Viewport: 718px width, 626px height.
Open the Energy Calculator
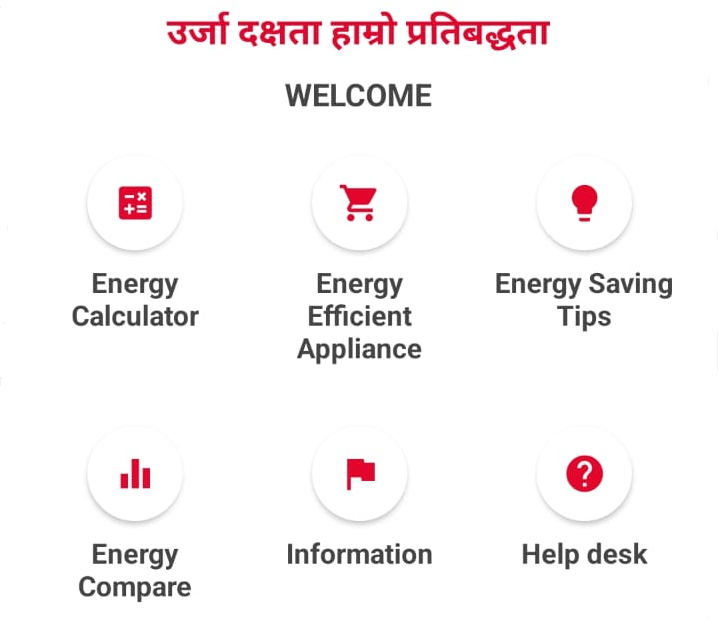(135, 203)
